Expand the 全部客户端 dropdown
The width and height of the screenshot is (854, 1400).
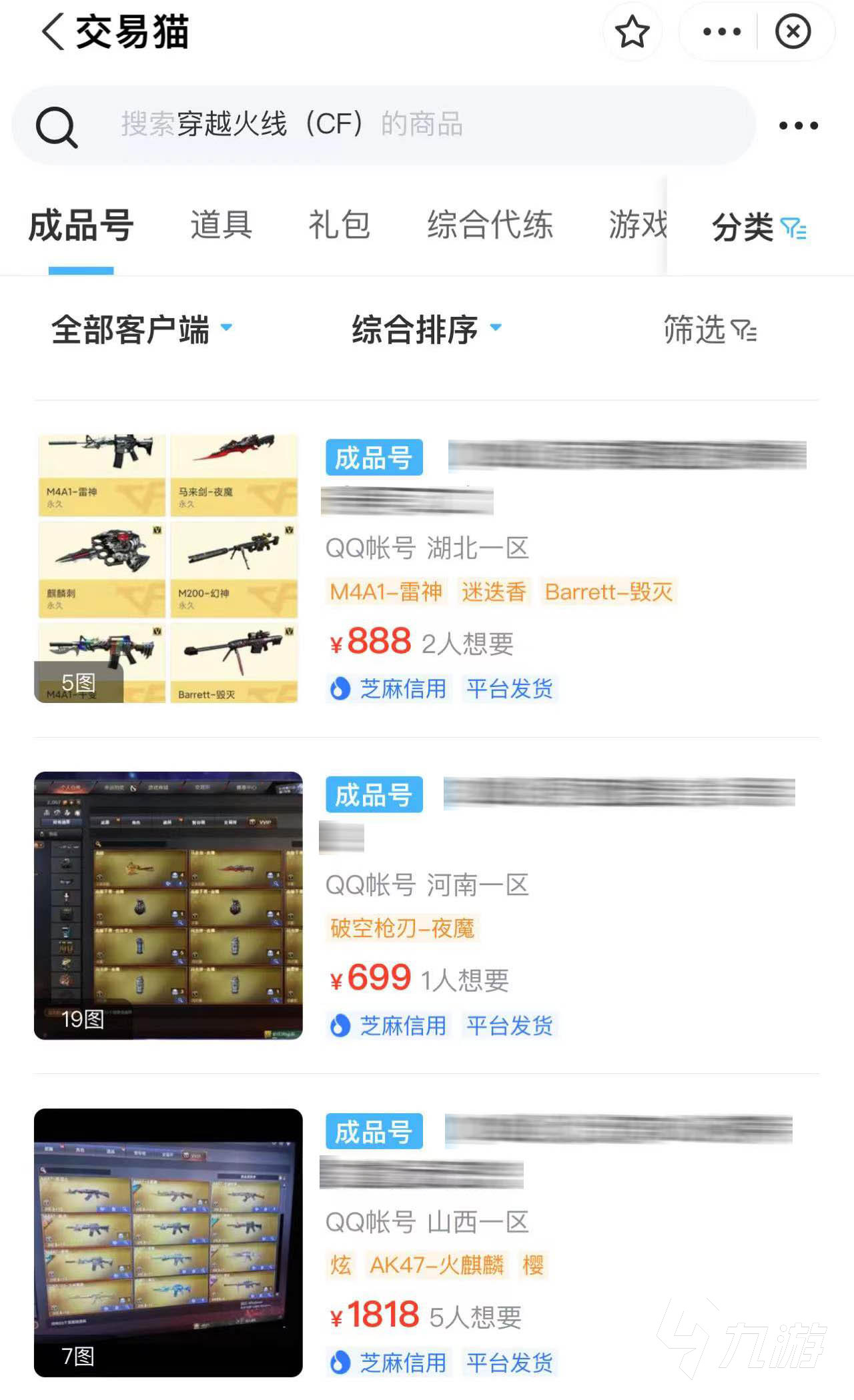pyautogui.click(x=141, y=329)
